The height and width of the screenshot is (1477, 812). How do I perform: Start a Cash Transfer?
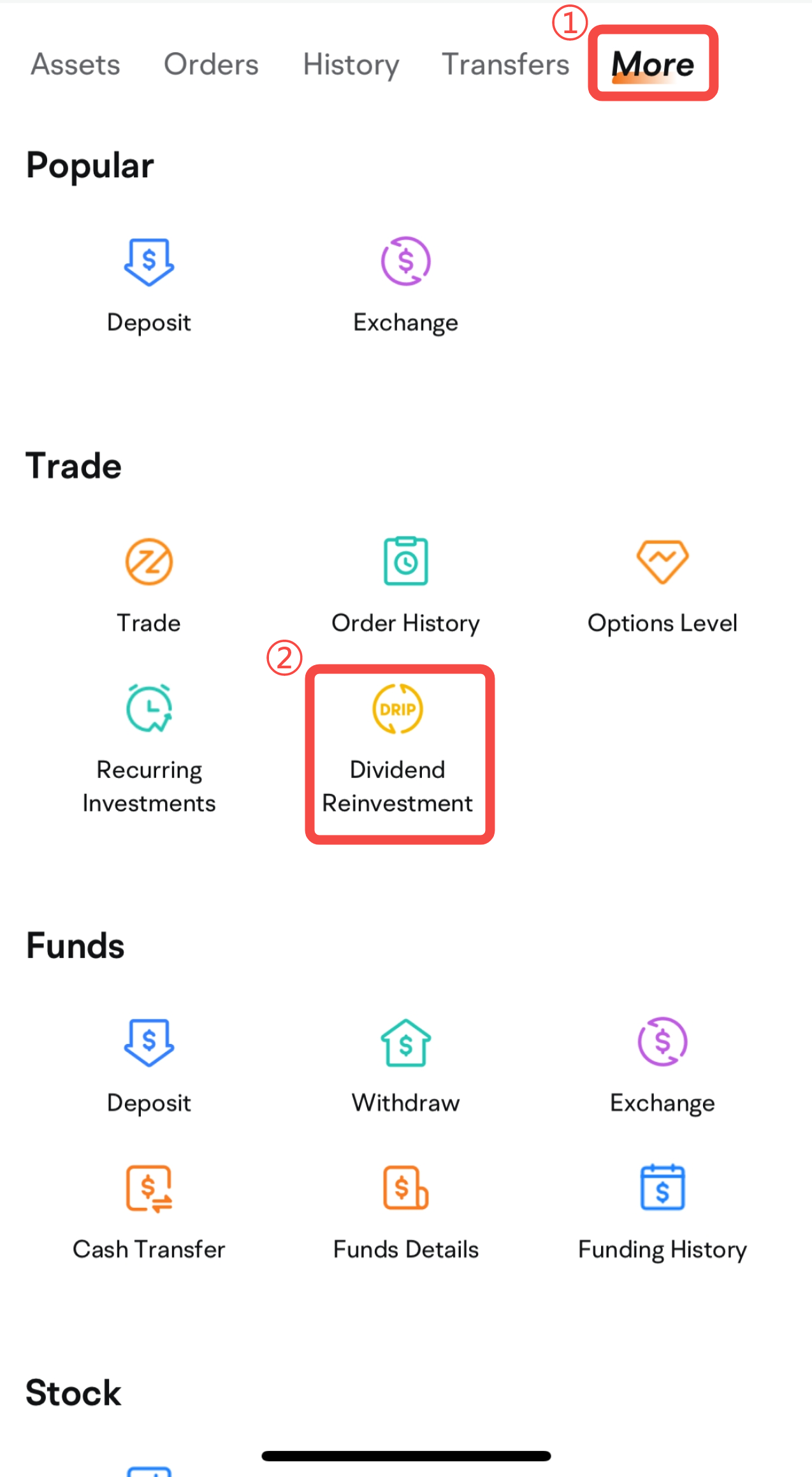149,1210
